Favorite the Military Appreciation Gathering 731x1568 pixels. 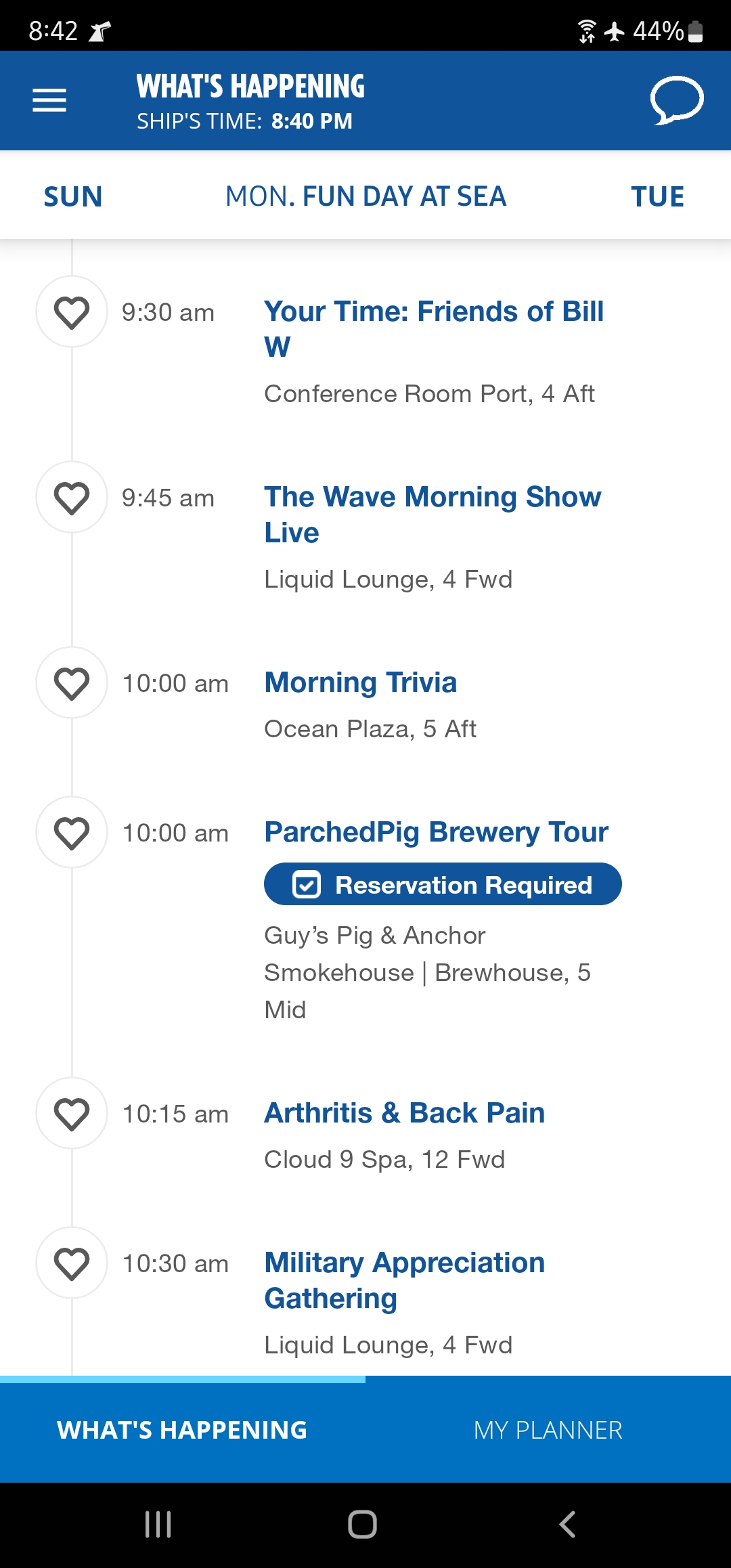(72, 1263)
